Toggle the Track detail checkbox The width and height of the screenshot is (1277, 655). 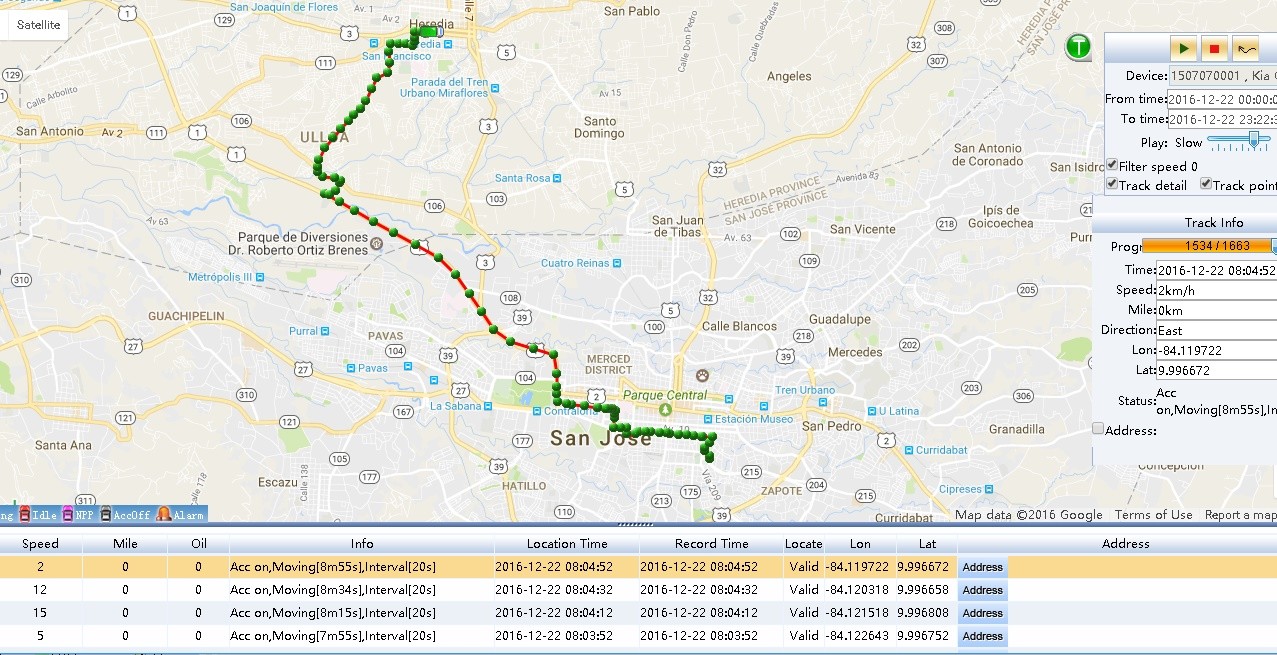coord(1112,185)
